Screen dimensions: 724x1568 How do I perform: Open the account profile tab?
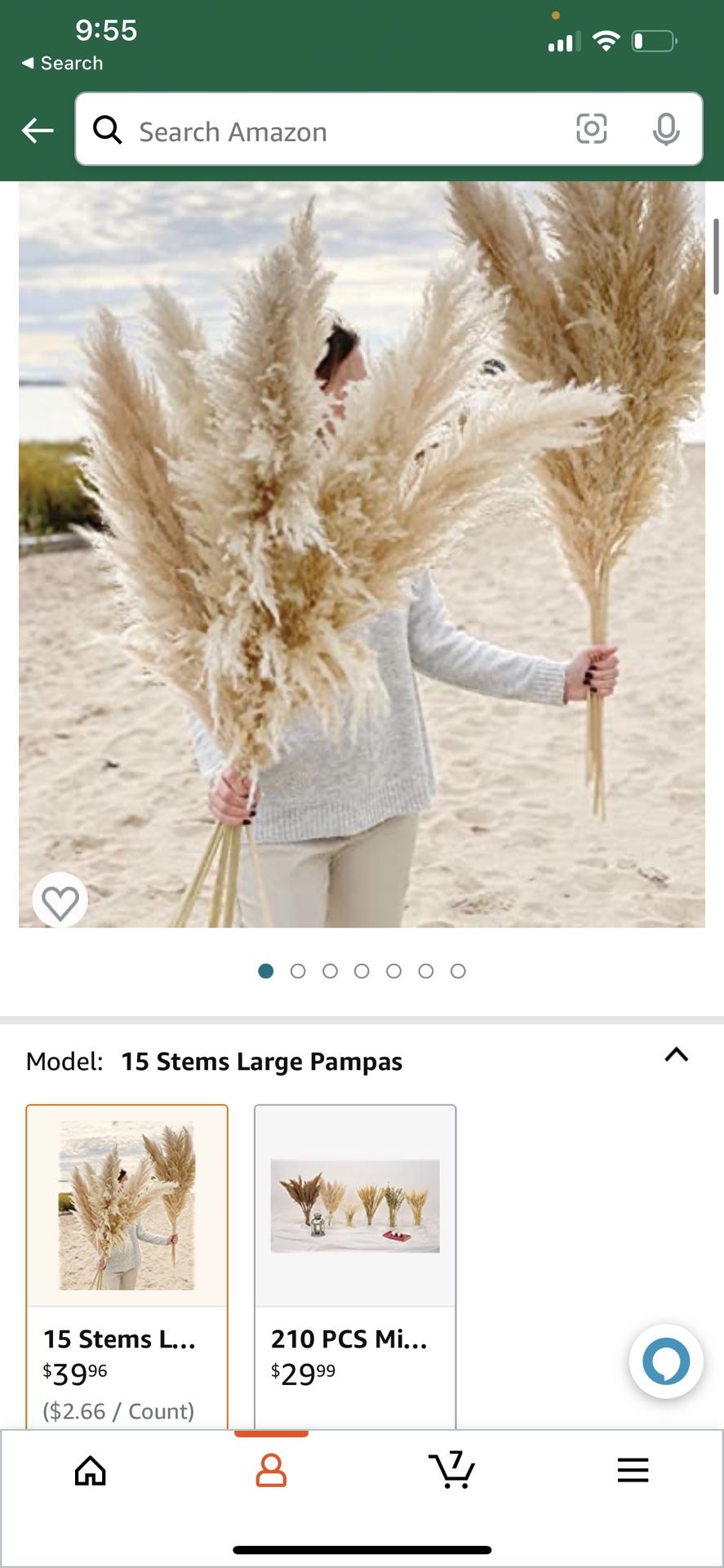(x=271, y=1471)
